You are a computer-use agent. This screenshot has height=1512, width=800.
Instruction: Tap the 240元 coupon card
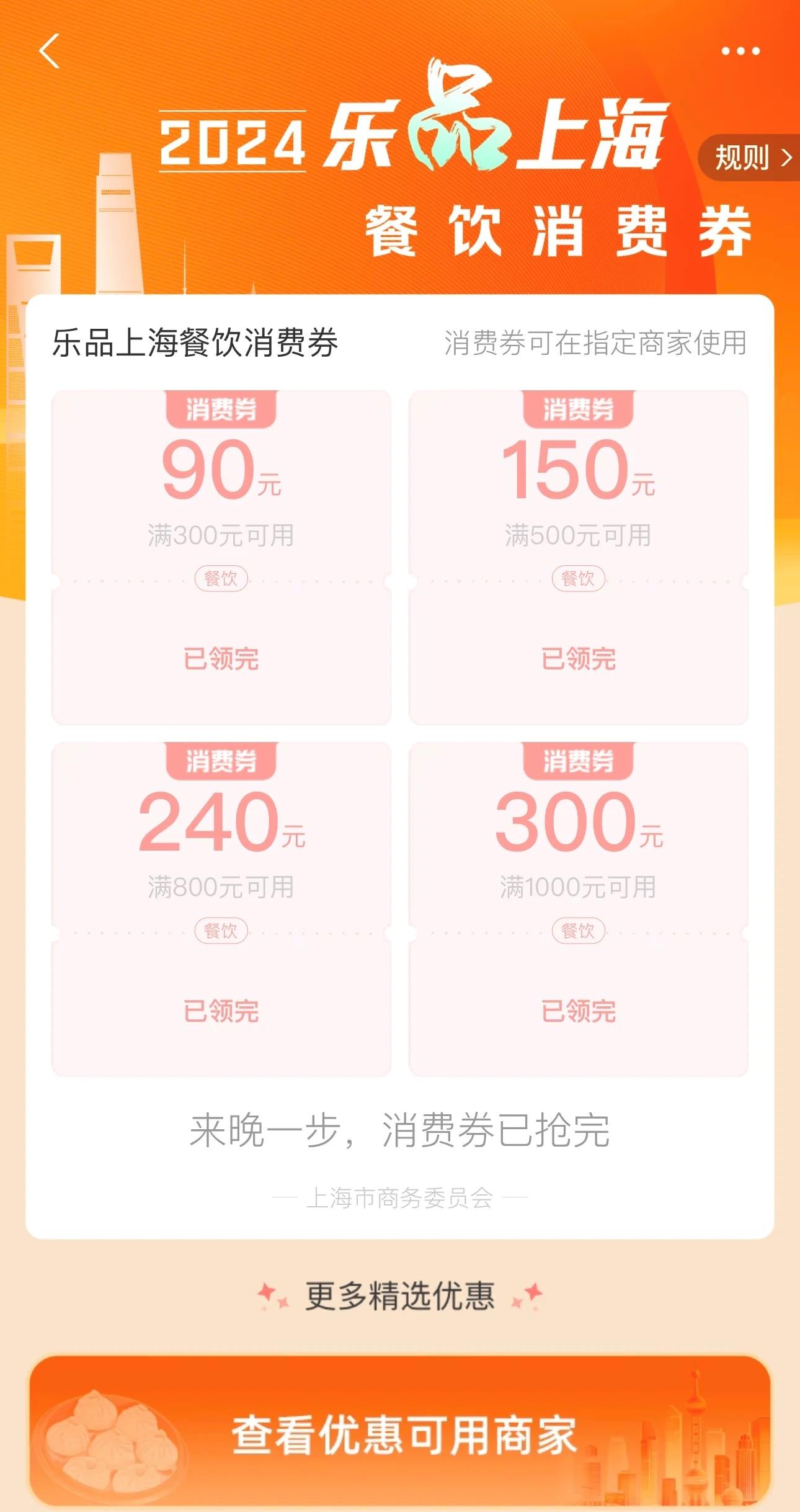221,909
